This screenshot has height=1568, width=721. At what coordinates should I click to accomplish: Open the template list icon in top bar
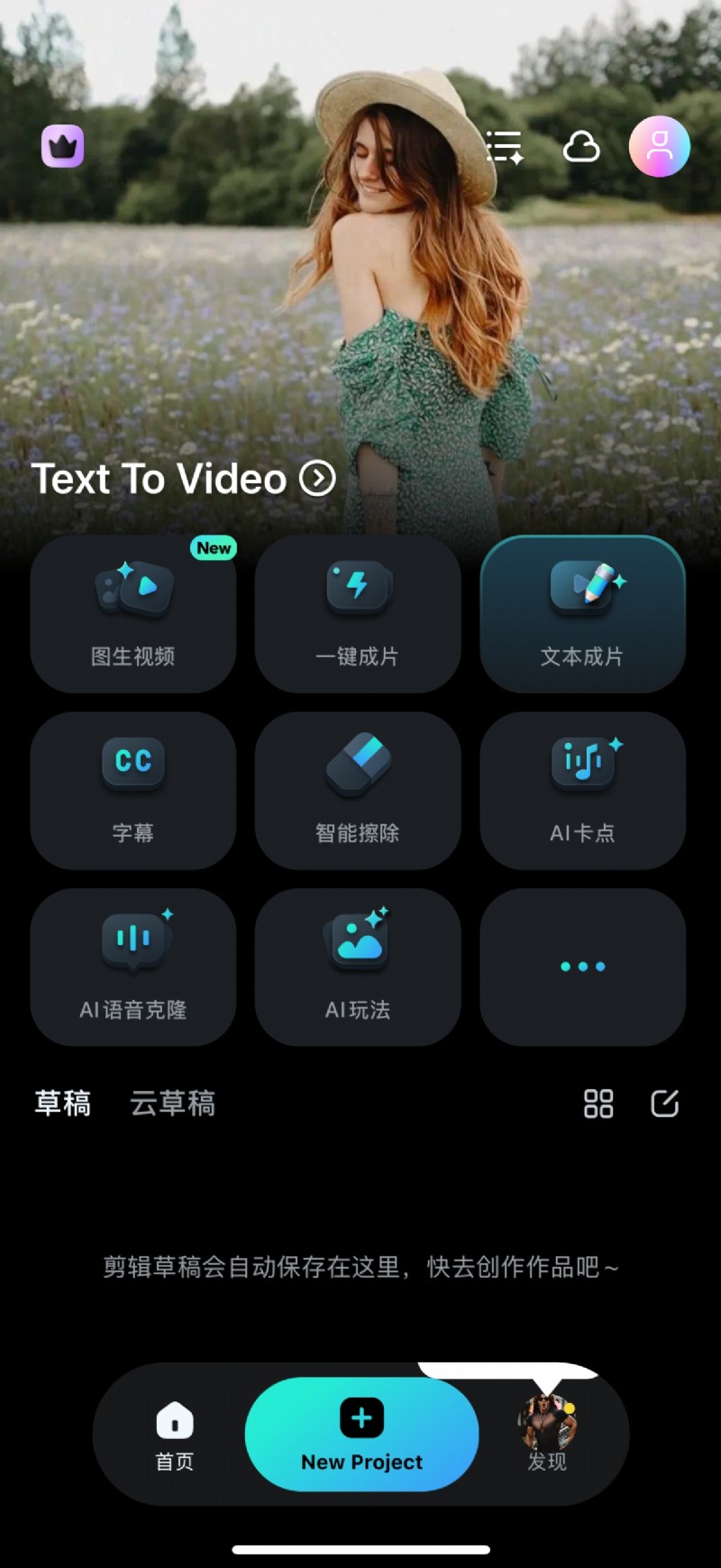click(504, 145)
